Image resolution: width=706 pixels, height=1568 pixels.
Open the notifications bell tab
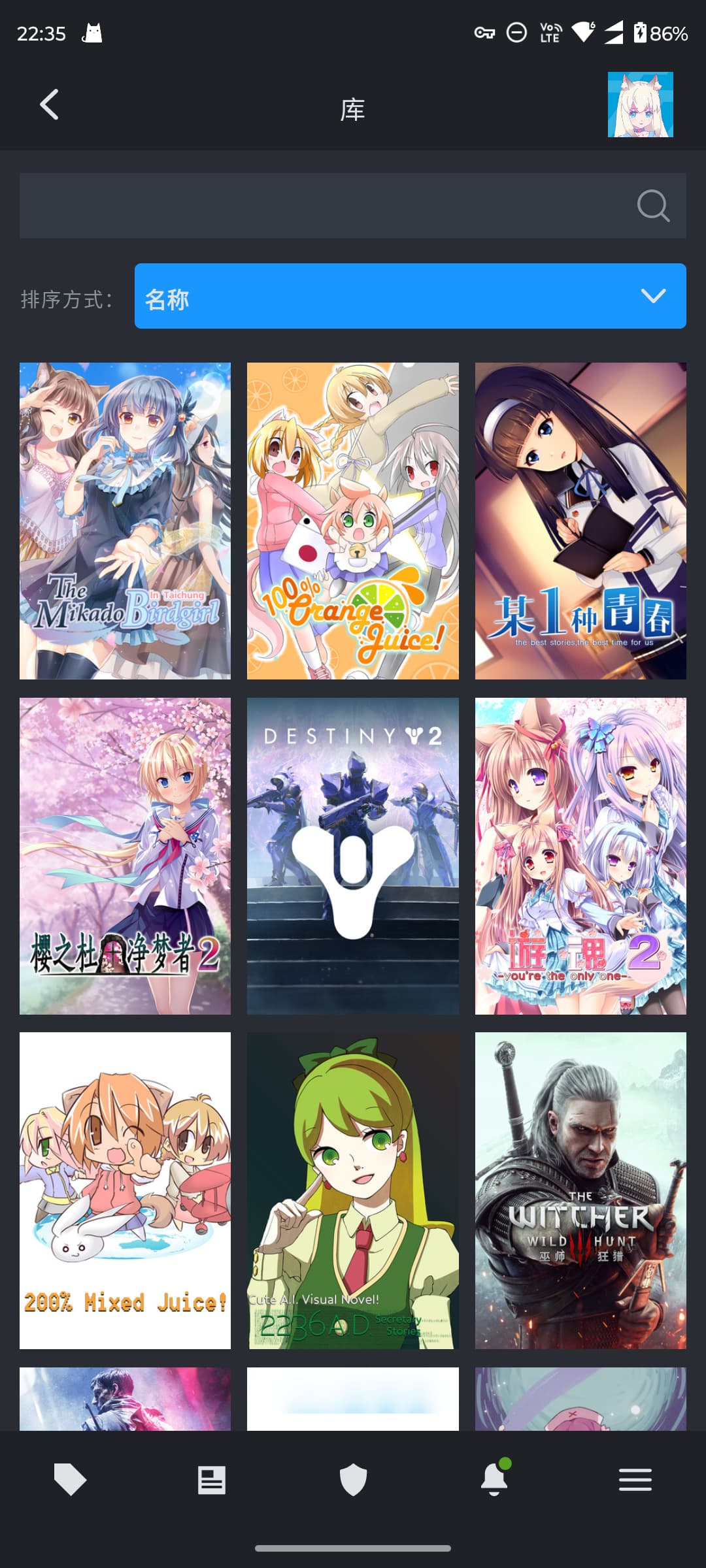click(495, 1478)
